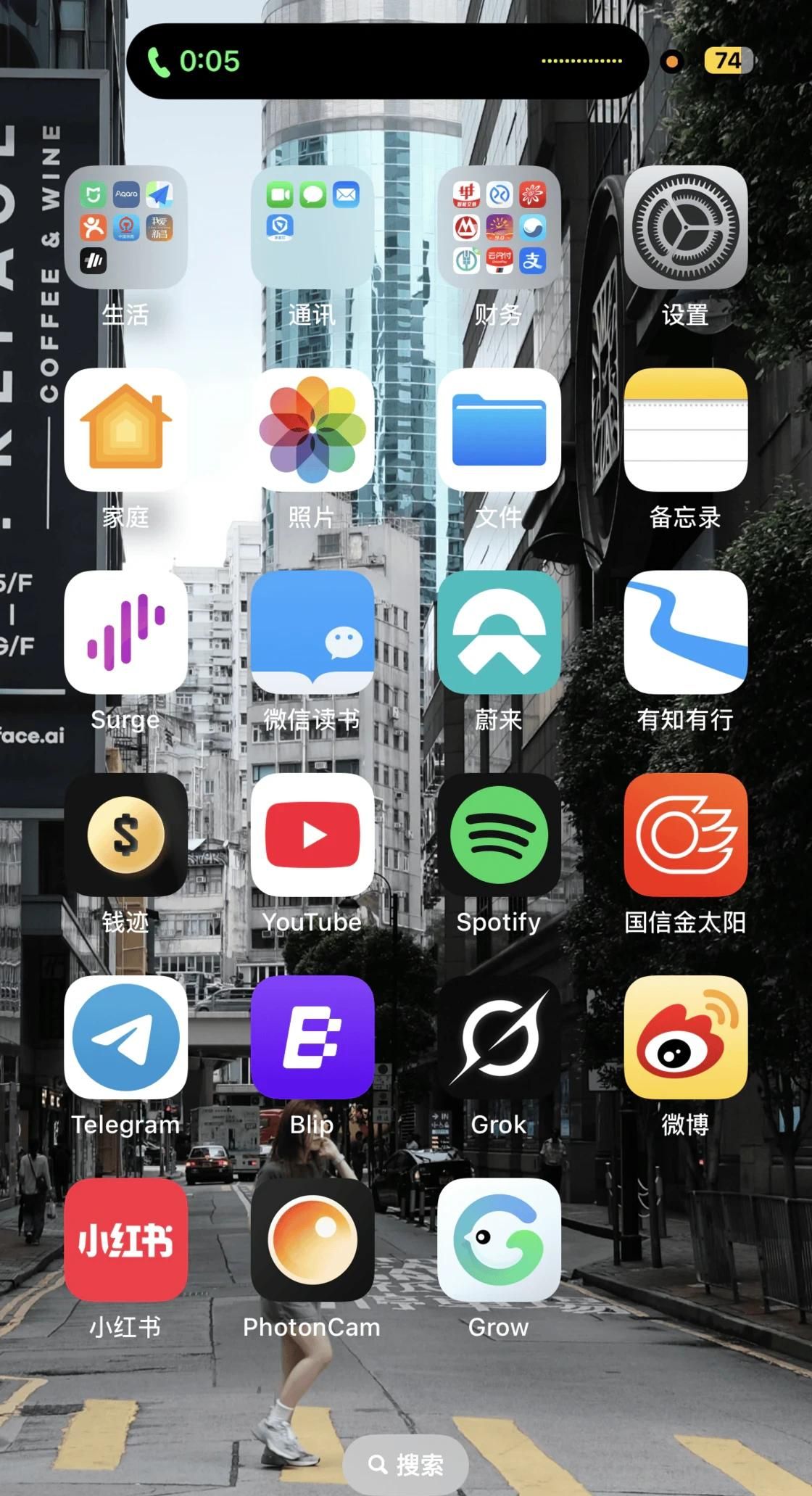Open the 设置 Settings app

pyautogui.click(x=685, y=228)
